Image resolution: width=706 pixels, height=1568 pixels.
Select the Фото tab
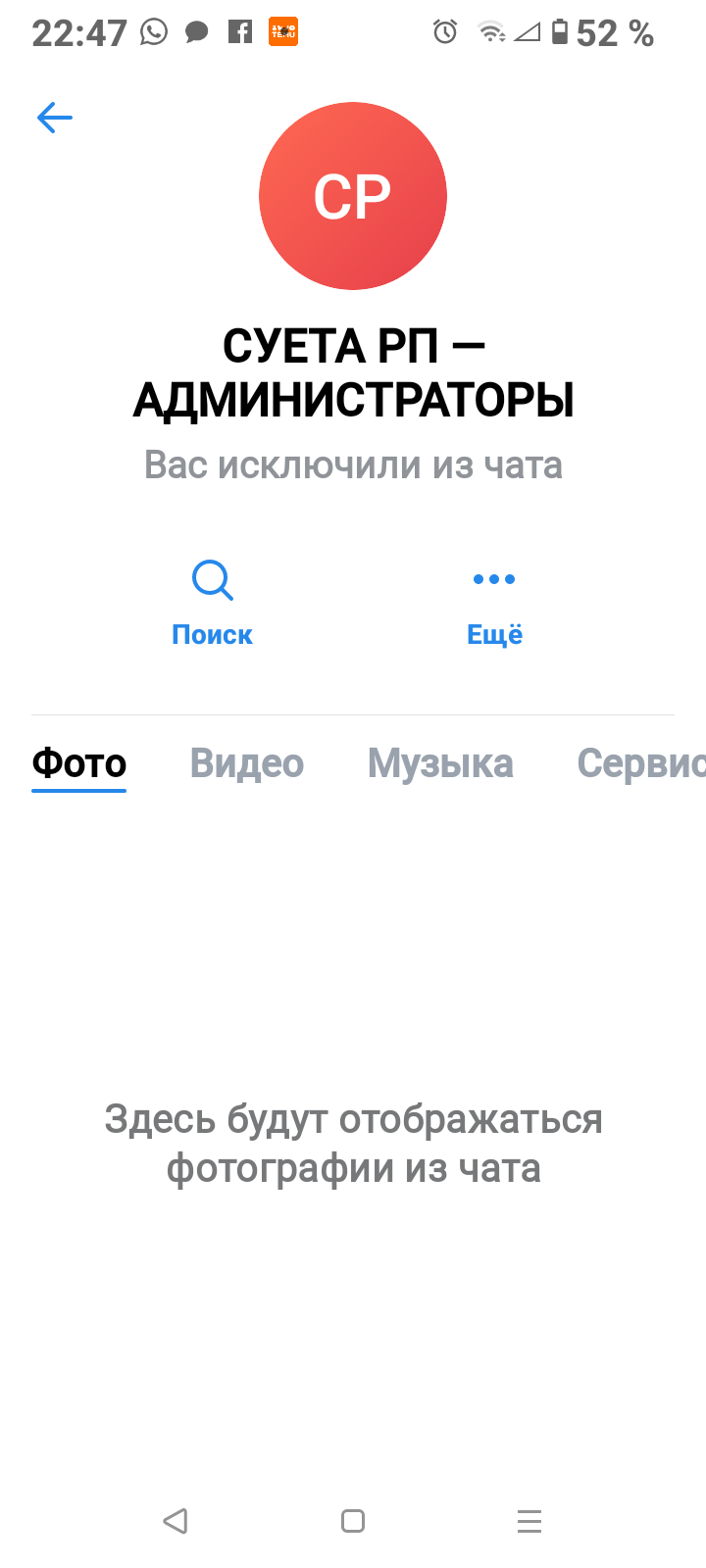pos(79,763)
